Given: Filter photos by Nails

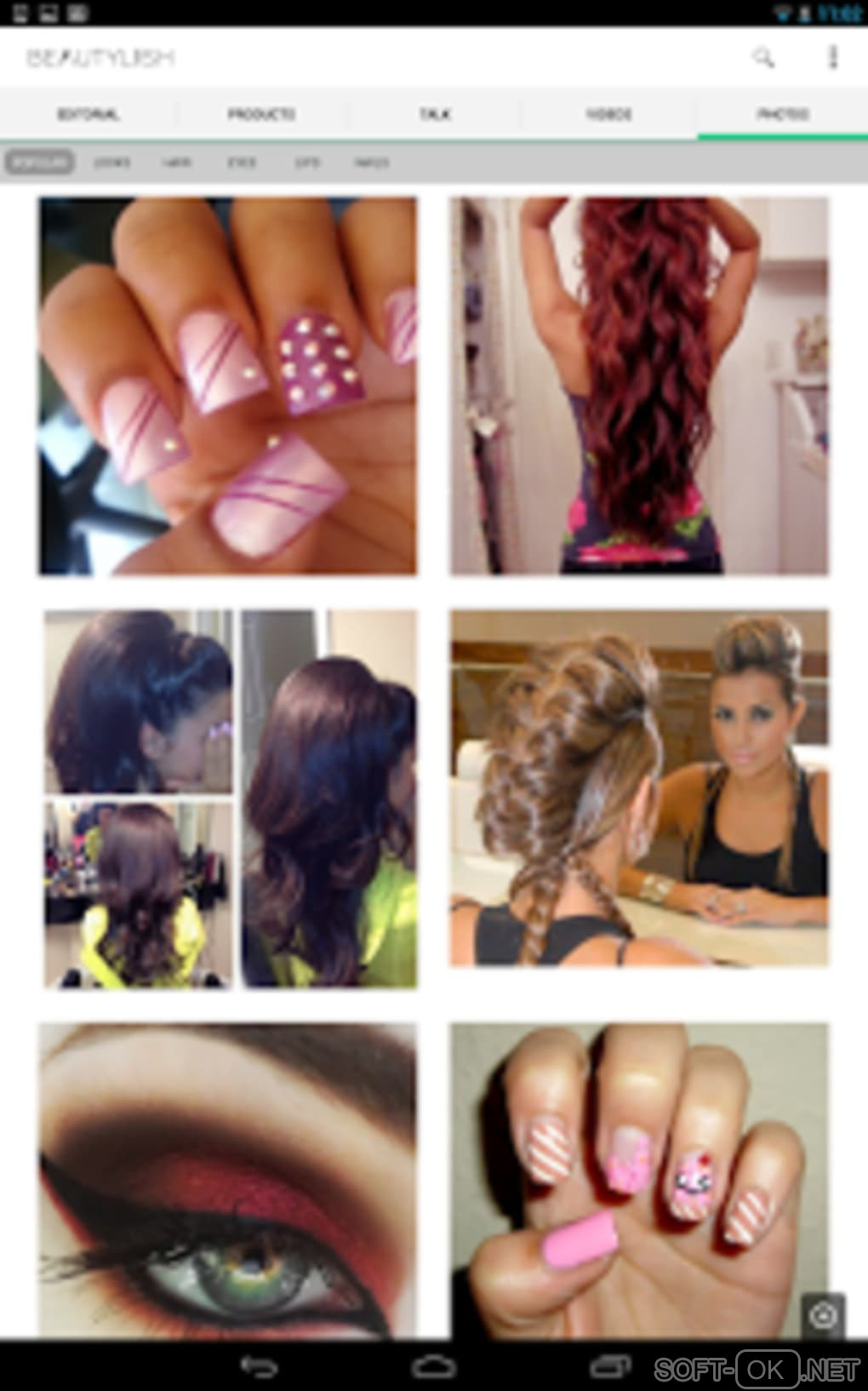Looking at the screenshot, I should [x=372, y=162].
